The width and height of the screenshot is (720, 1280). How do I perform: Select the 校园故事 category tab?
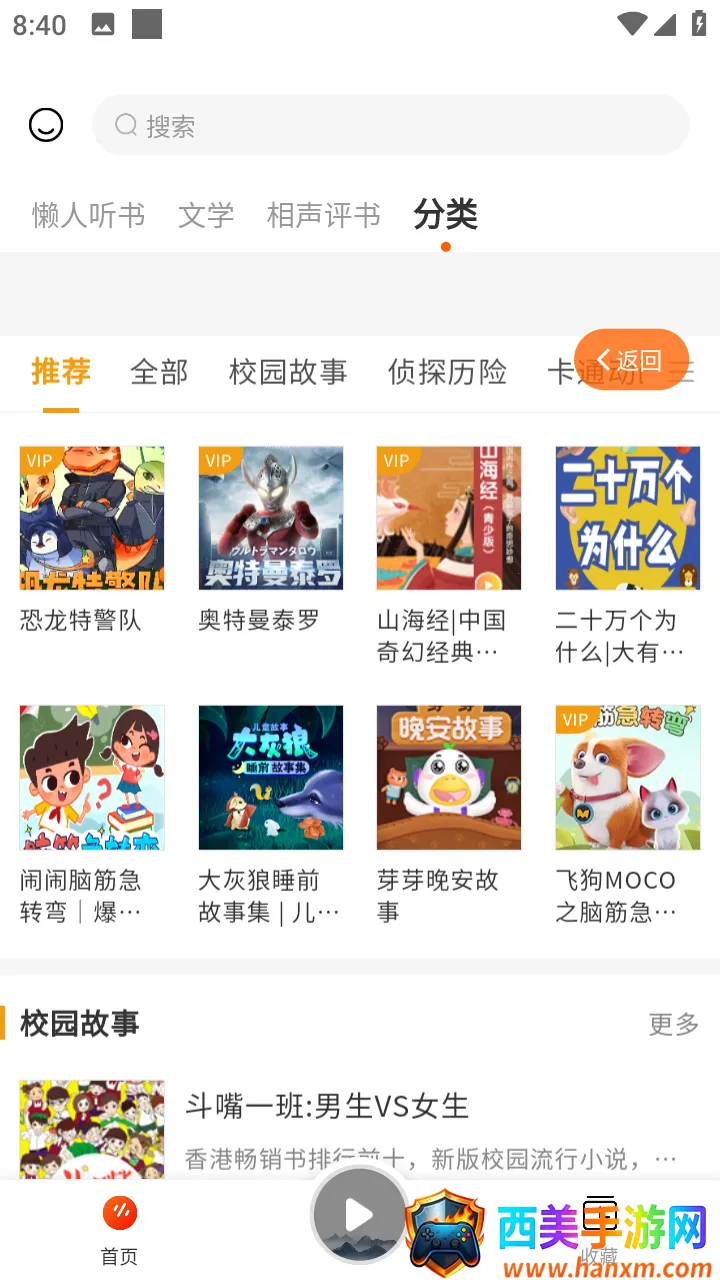(288, 372)
